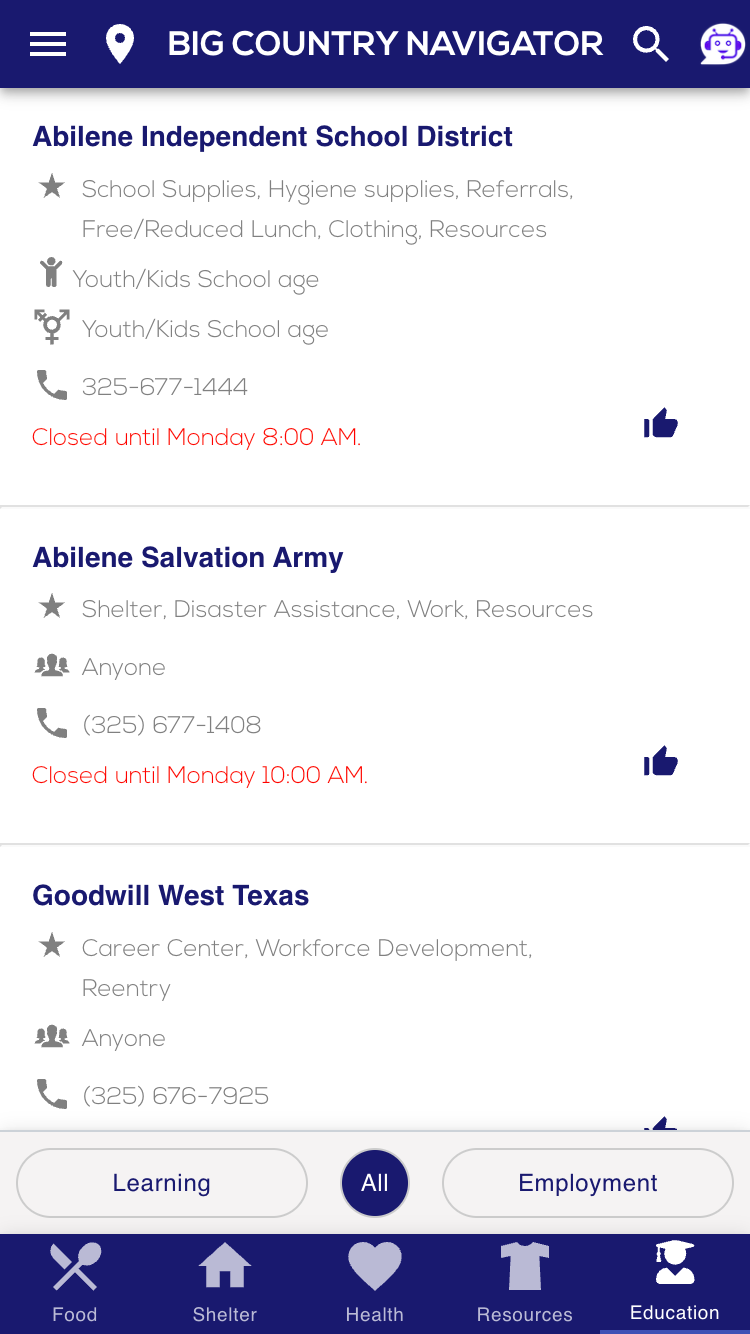Viewport: 750px width, 1334px height.
Task: Go to the Shelter tab
Action: point(225,1283)
